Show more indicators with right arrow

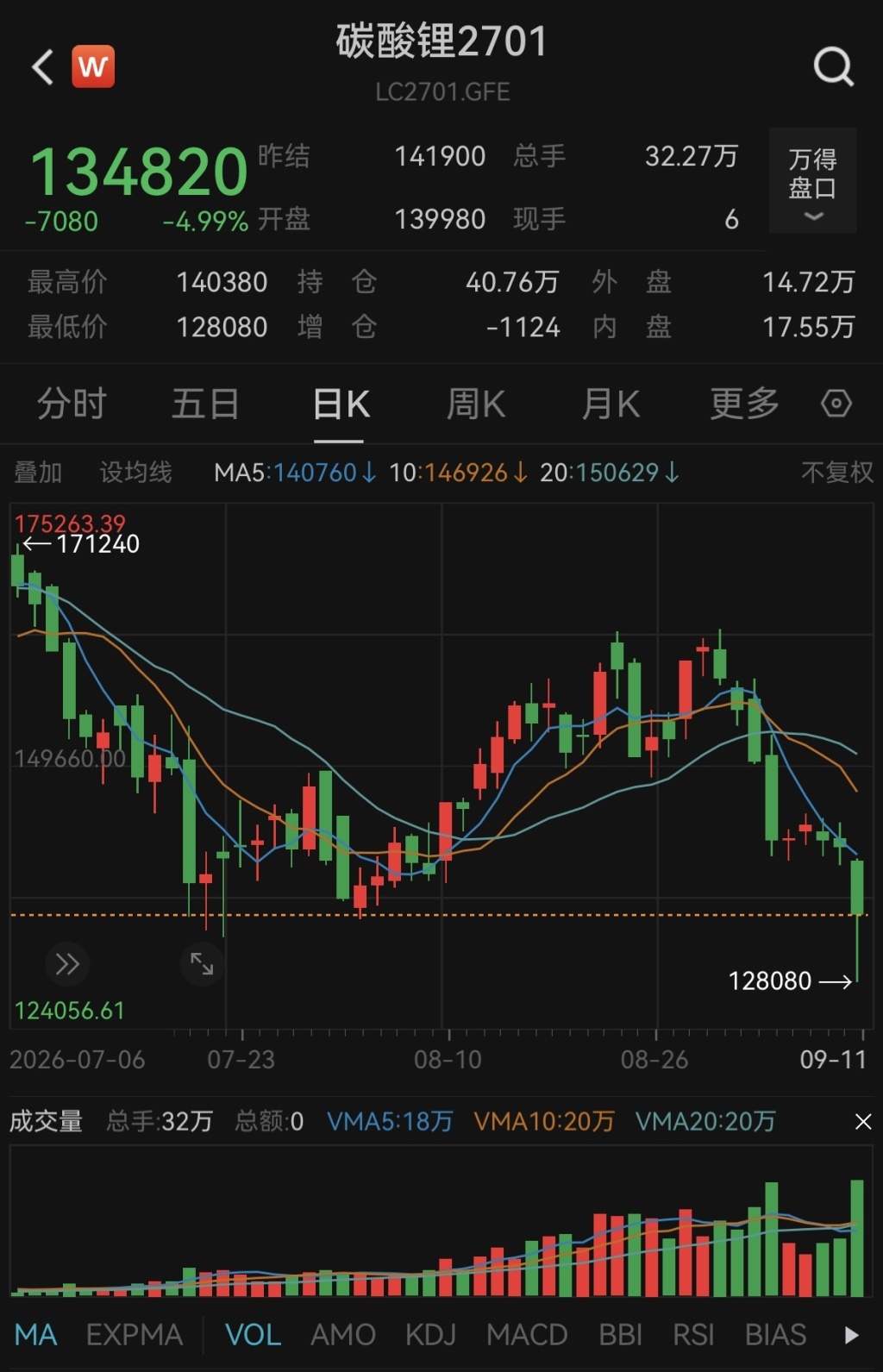tap(852, 1335)
